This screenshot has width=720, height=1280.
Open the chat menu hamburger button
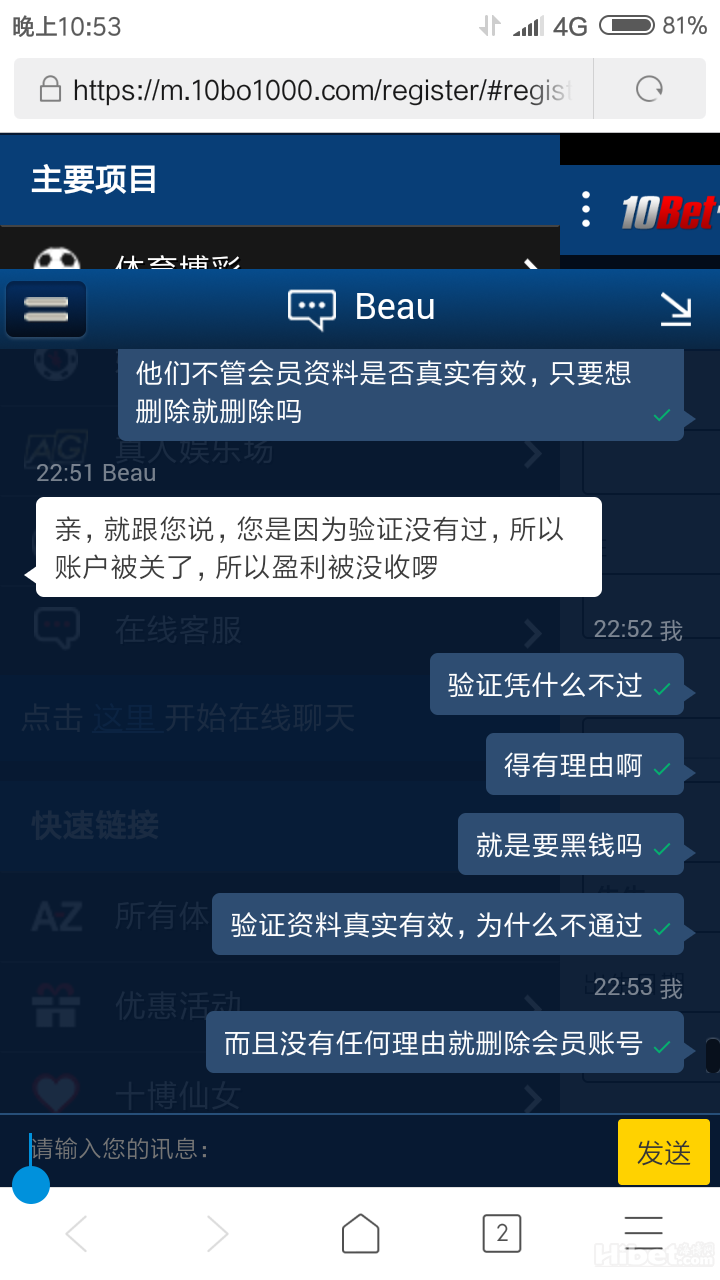46,309
